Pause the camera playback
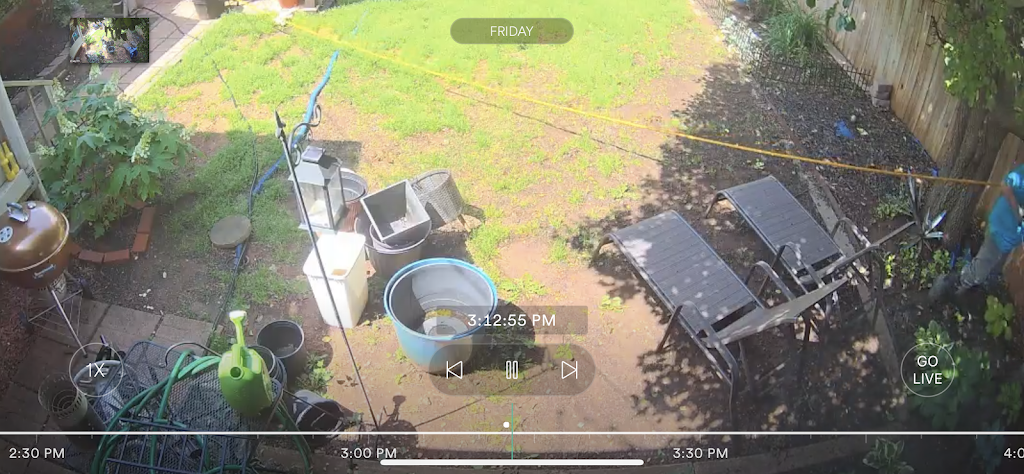1024x474 pixels. [x=512, y=370]
